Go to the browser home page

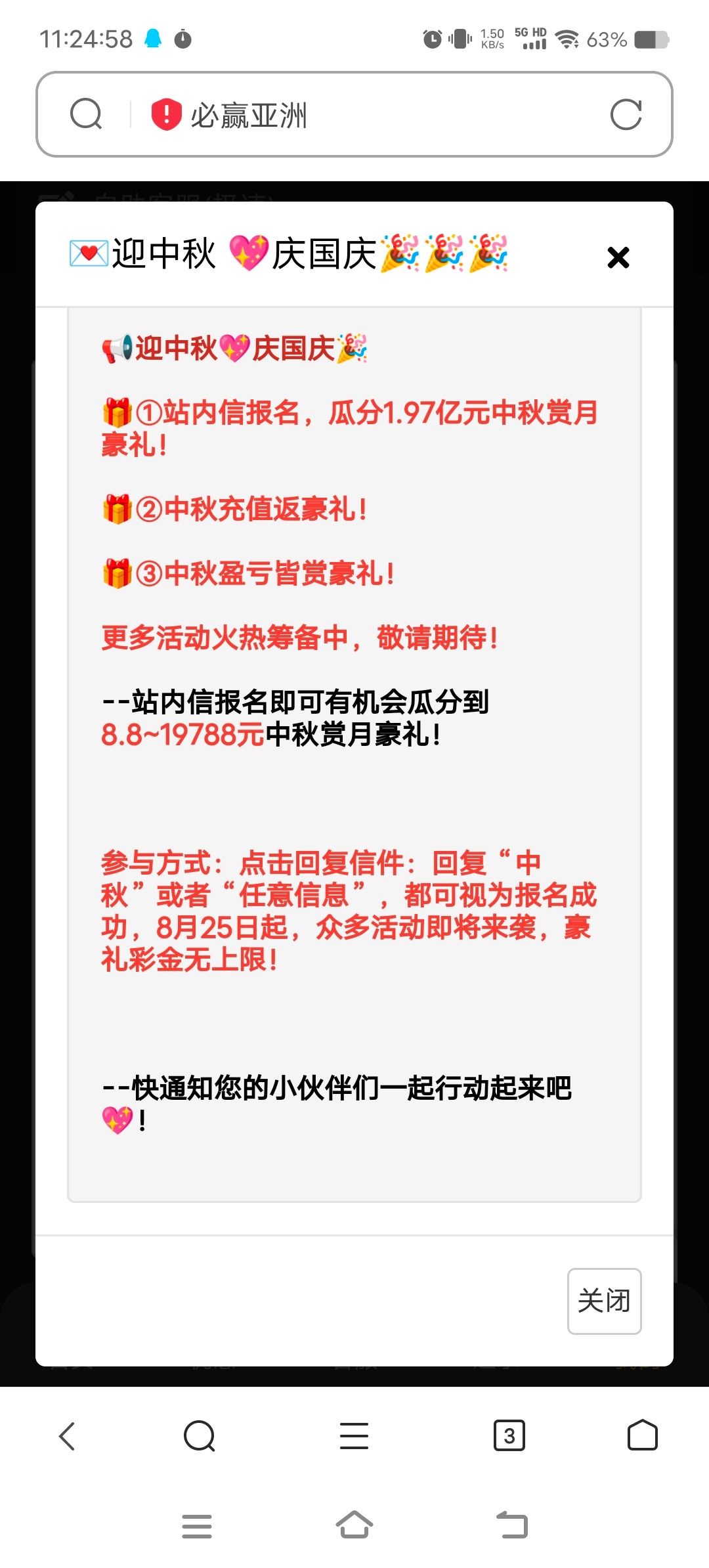click(x=642, y=1436)
